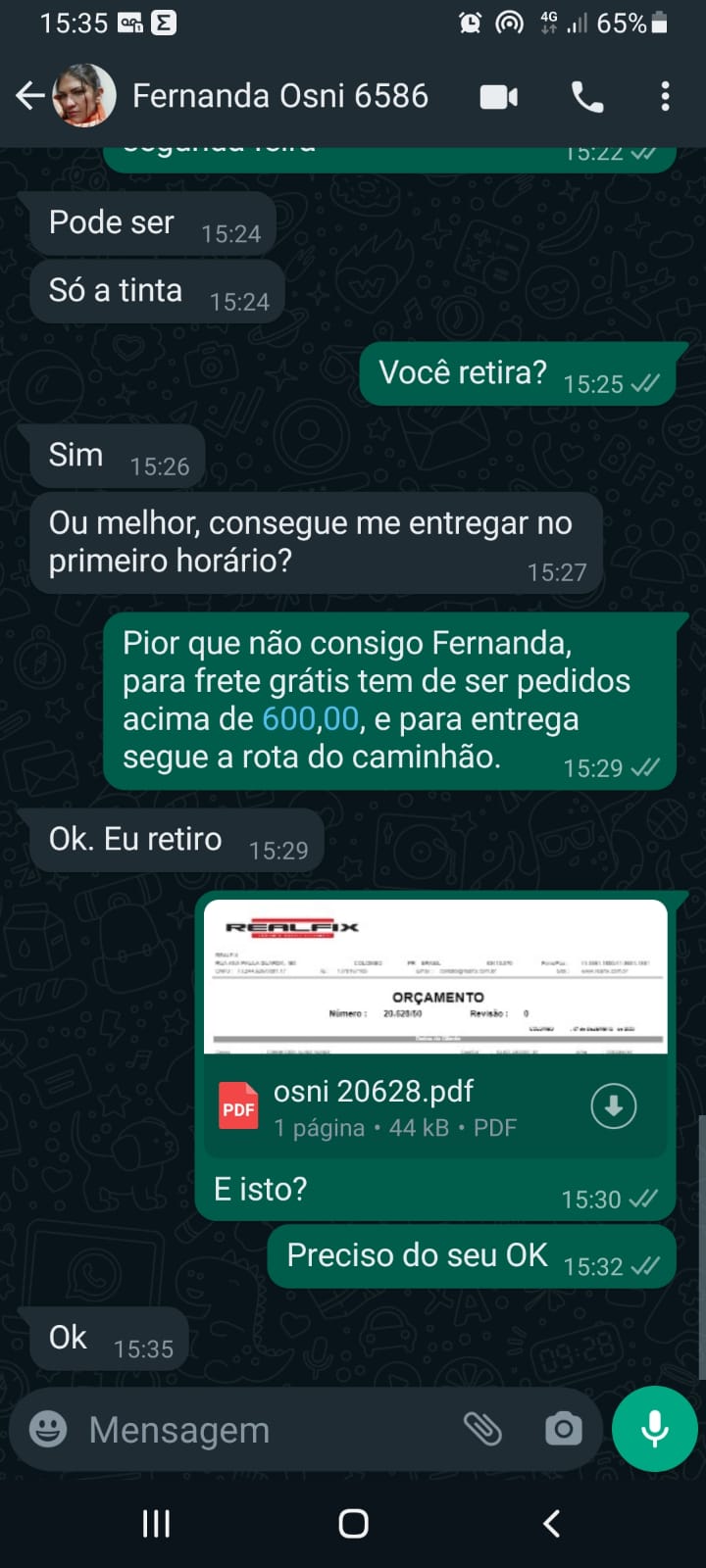Open the camera from the chat
706x1568 pixels.
point(563,1429)
